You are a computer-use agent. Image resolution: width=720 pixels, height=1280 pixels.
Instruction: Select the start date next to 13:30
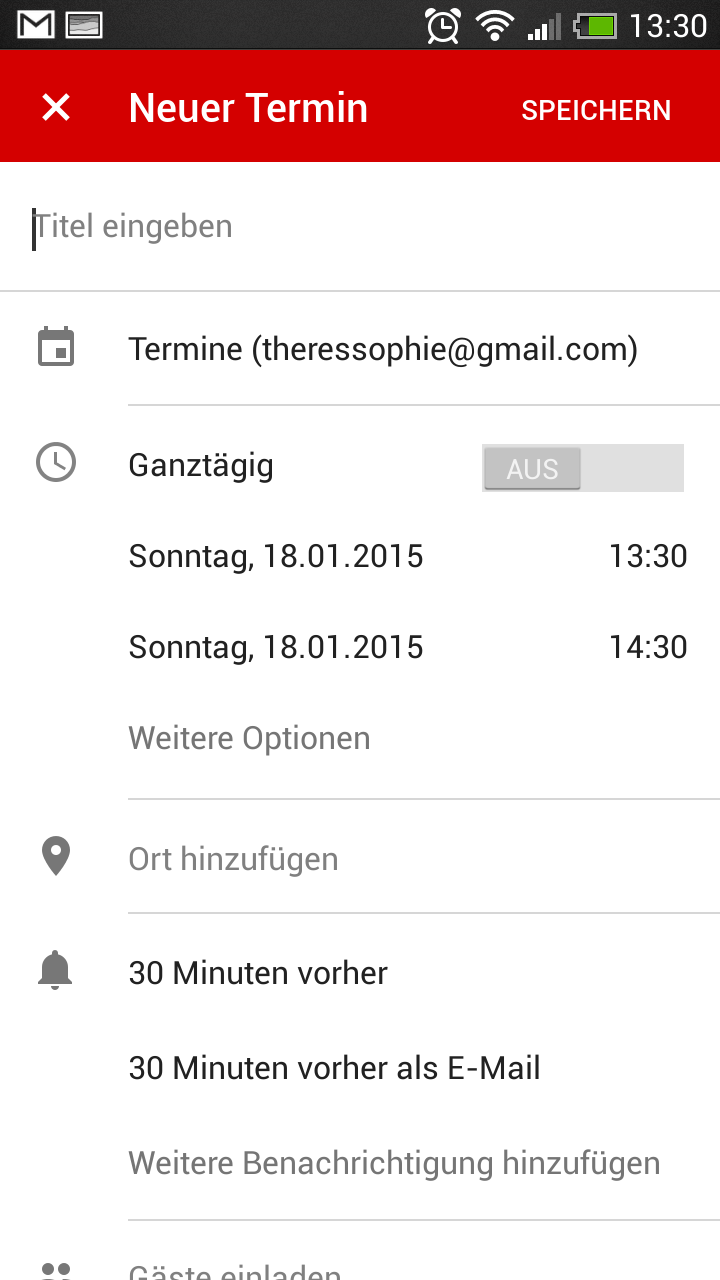pyautogui.click(x=276, y=556)
